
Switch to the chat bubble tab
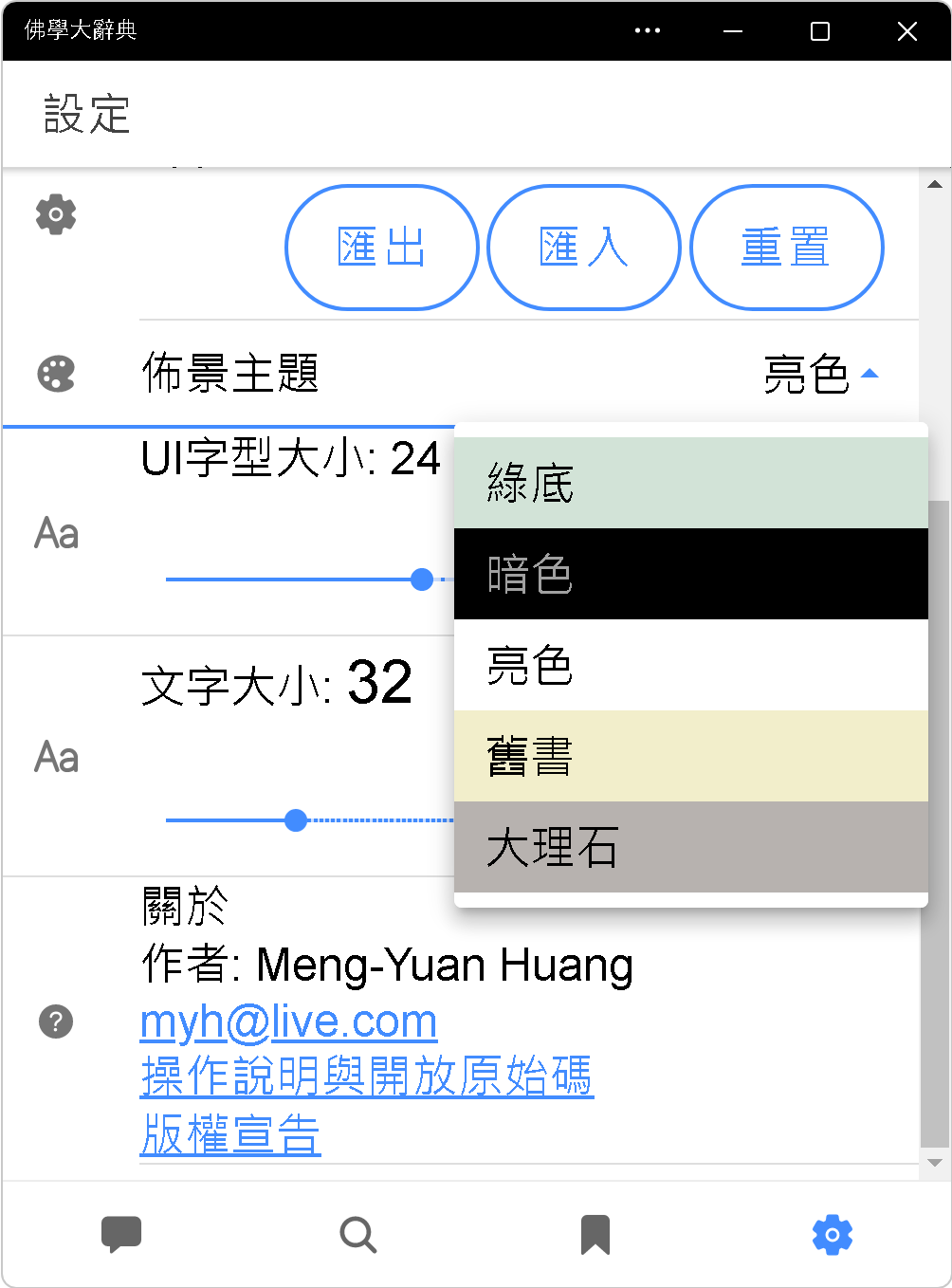click(x=121, y=1235)
